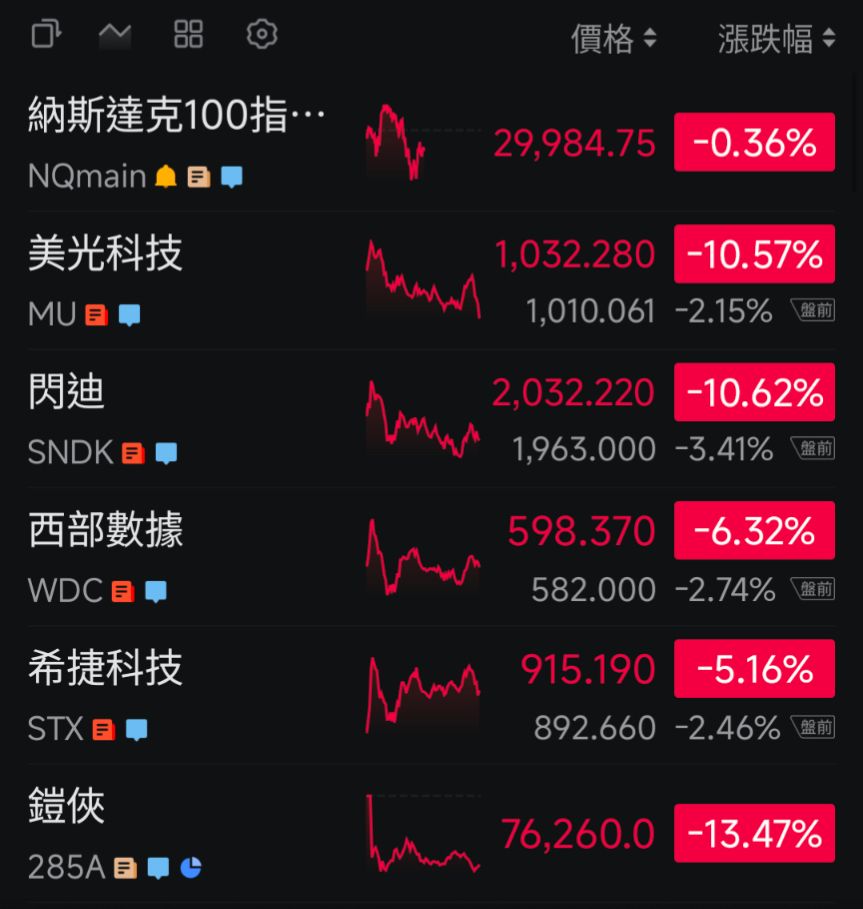
Task: Open the 西部數據 WDC stock row
Action: click(431, 558)
